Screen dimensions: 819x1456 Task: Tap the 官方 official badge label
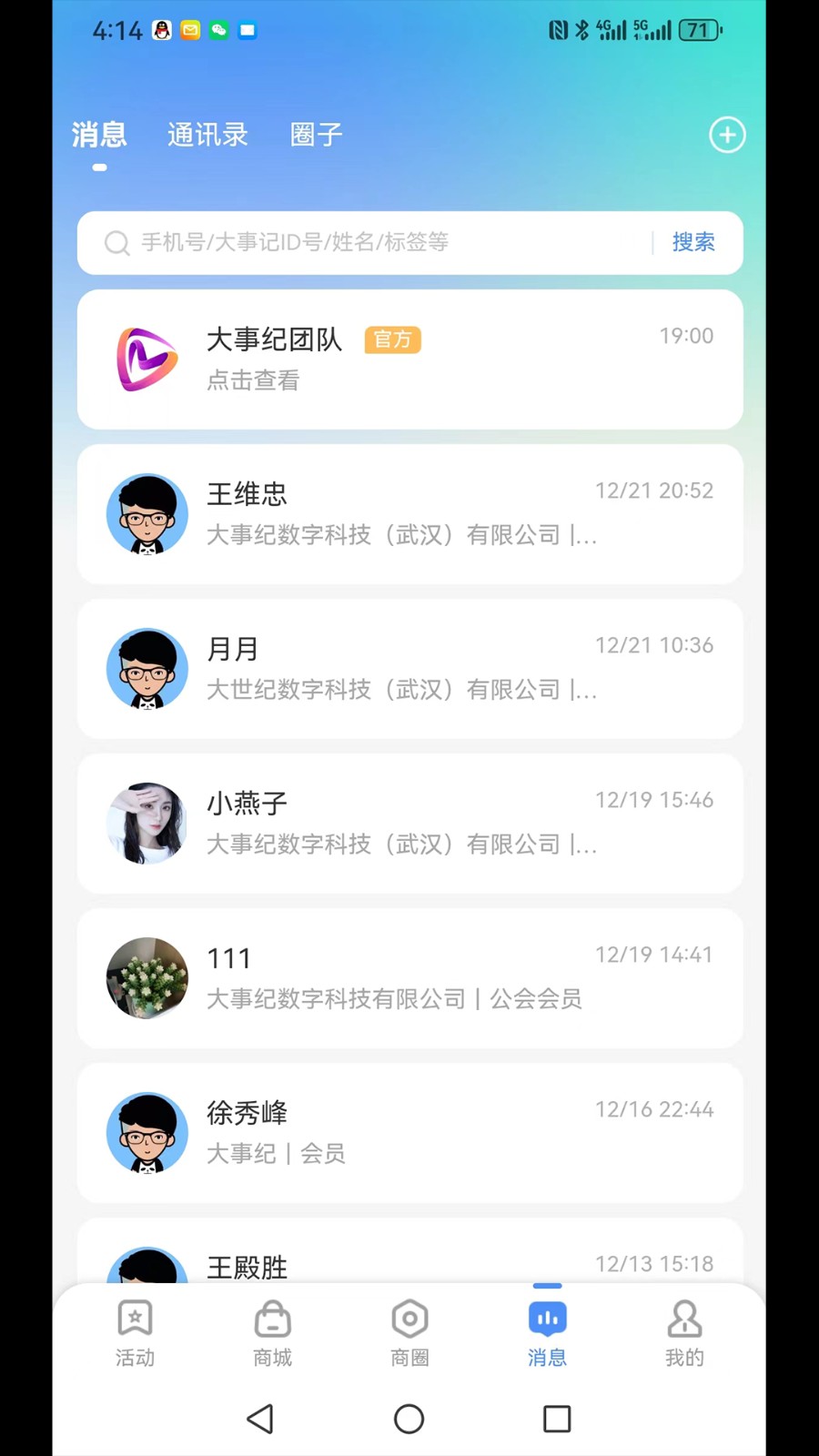(392, 339)
